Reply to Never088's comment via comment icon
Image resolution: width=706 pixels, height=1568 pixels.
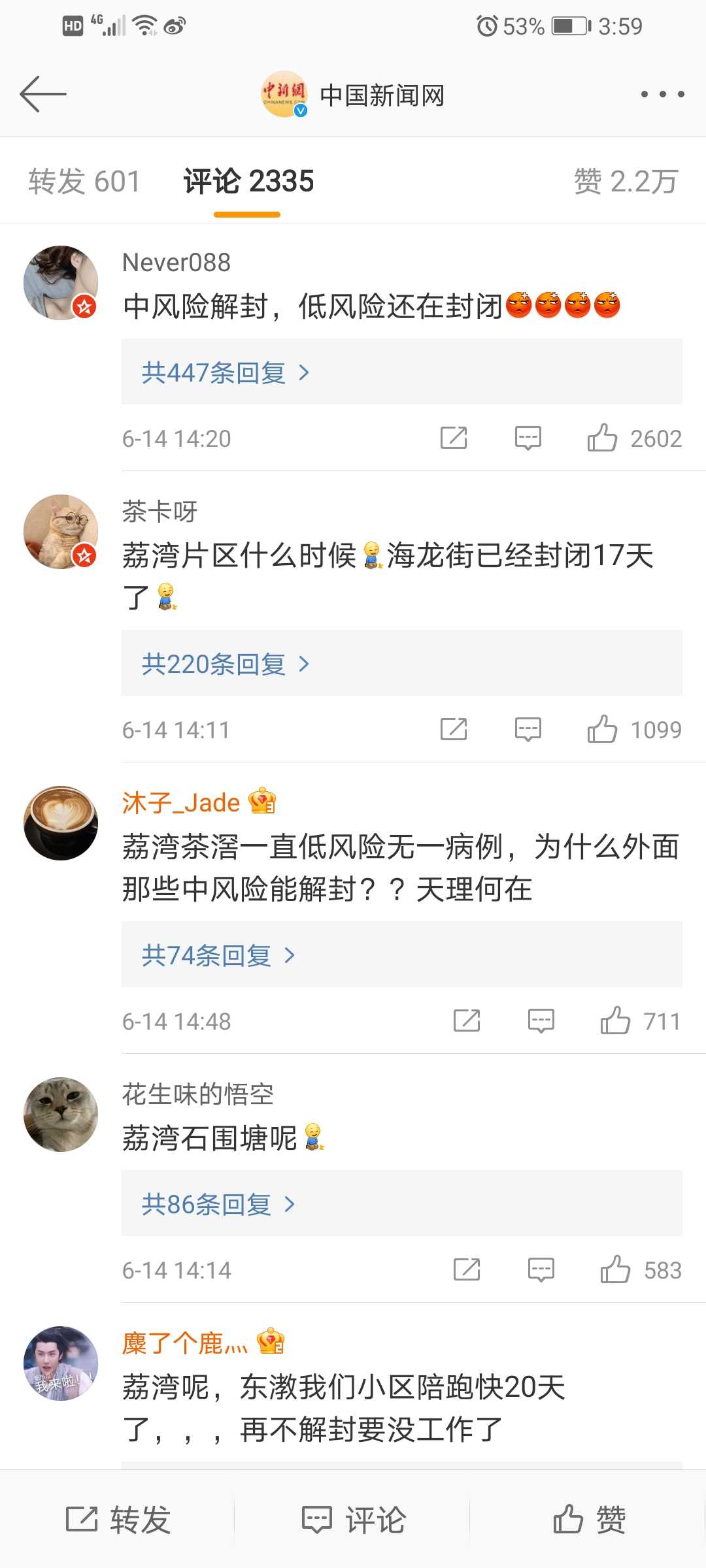coord(528,438)
